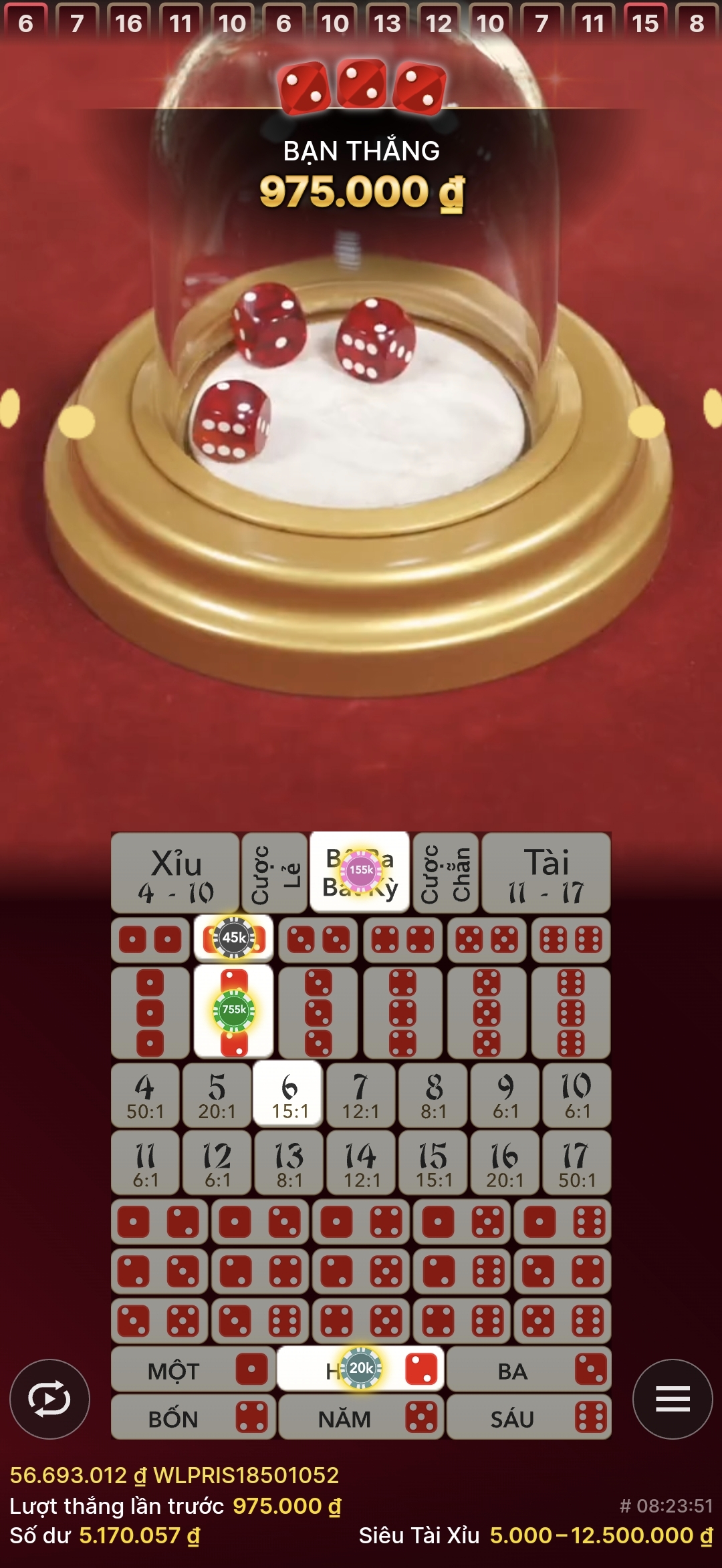Bet on single die NĂM
Screen dimensions: 722x1568
pos(361,1418)
